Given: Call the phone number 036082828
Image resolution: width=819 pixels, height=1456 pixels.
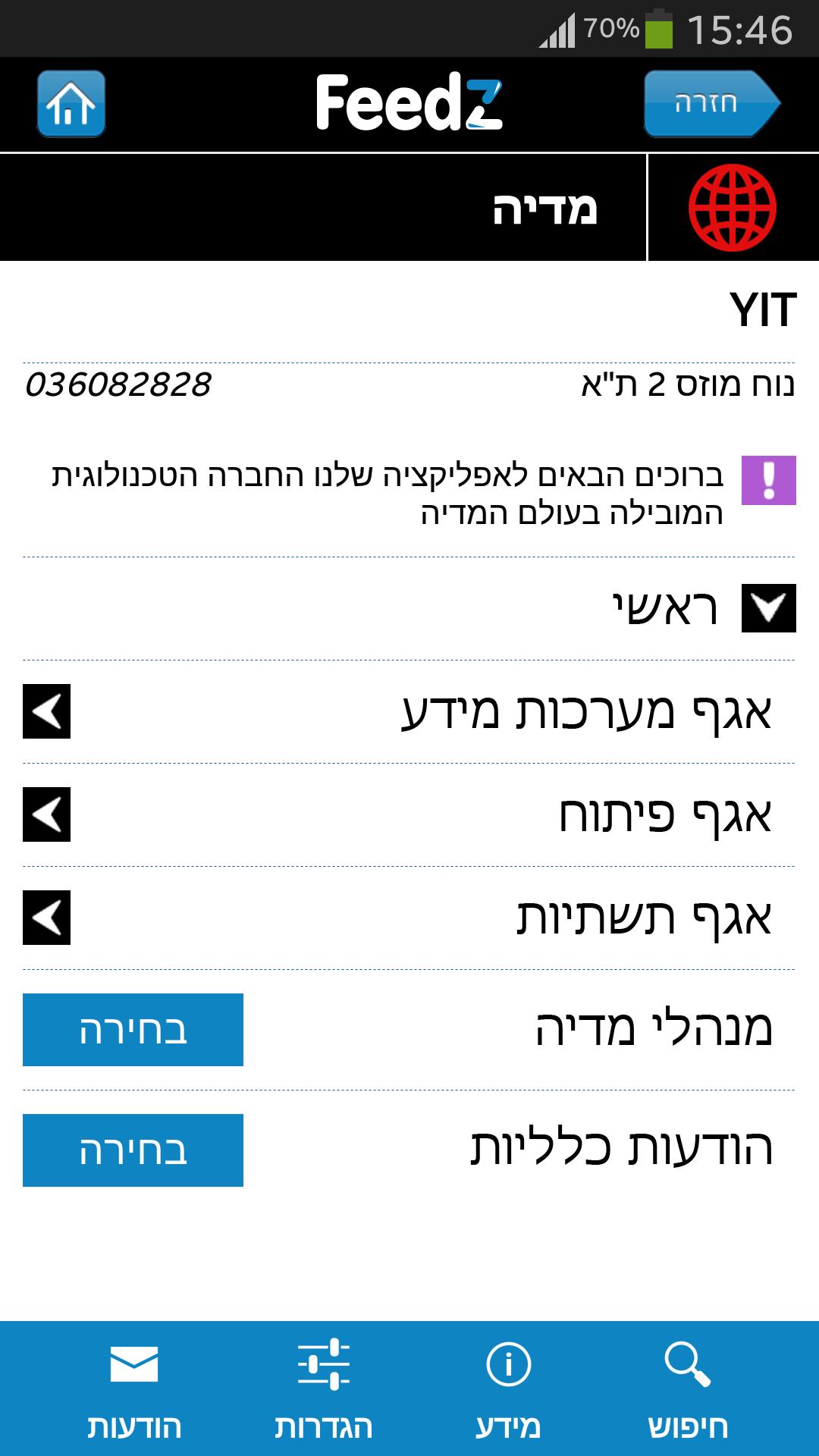Looking at the screenshot, I should pos(118,385).
